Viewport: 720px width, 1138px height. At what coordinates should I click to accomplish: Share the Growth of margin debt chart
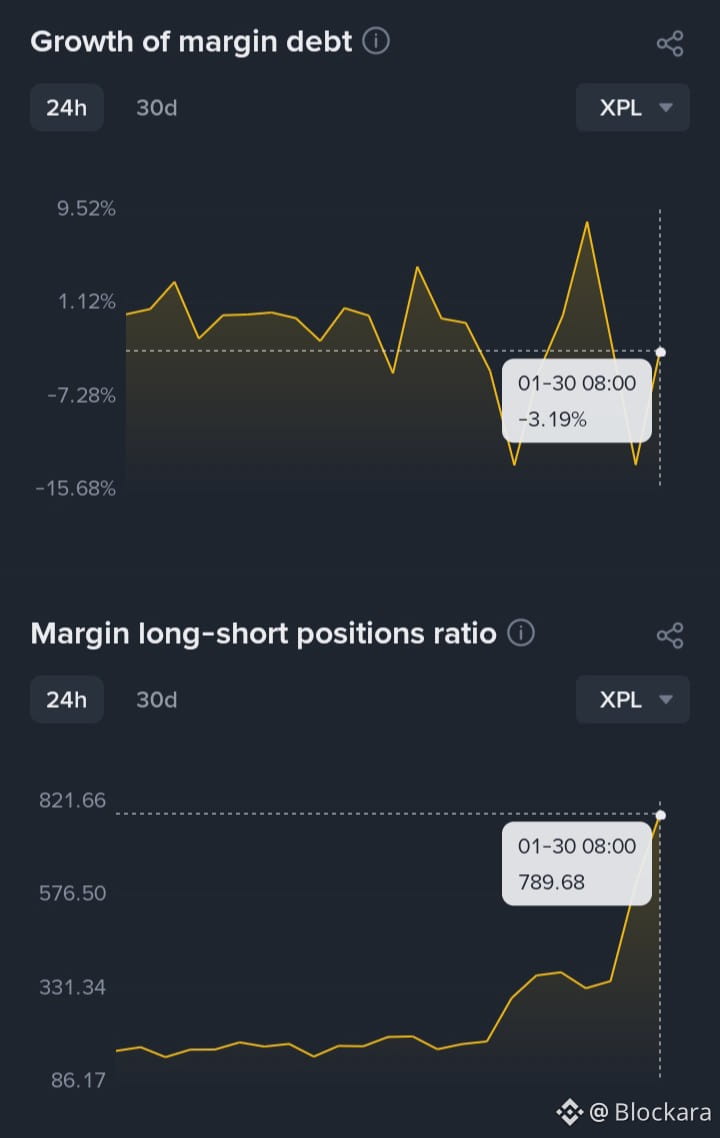click(670, 44)
